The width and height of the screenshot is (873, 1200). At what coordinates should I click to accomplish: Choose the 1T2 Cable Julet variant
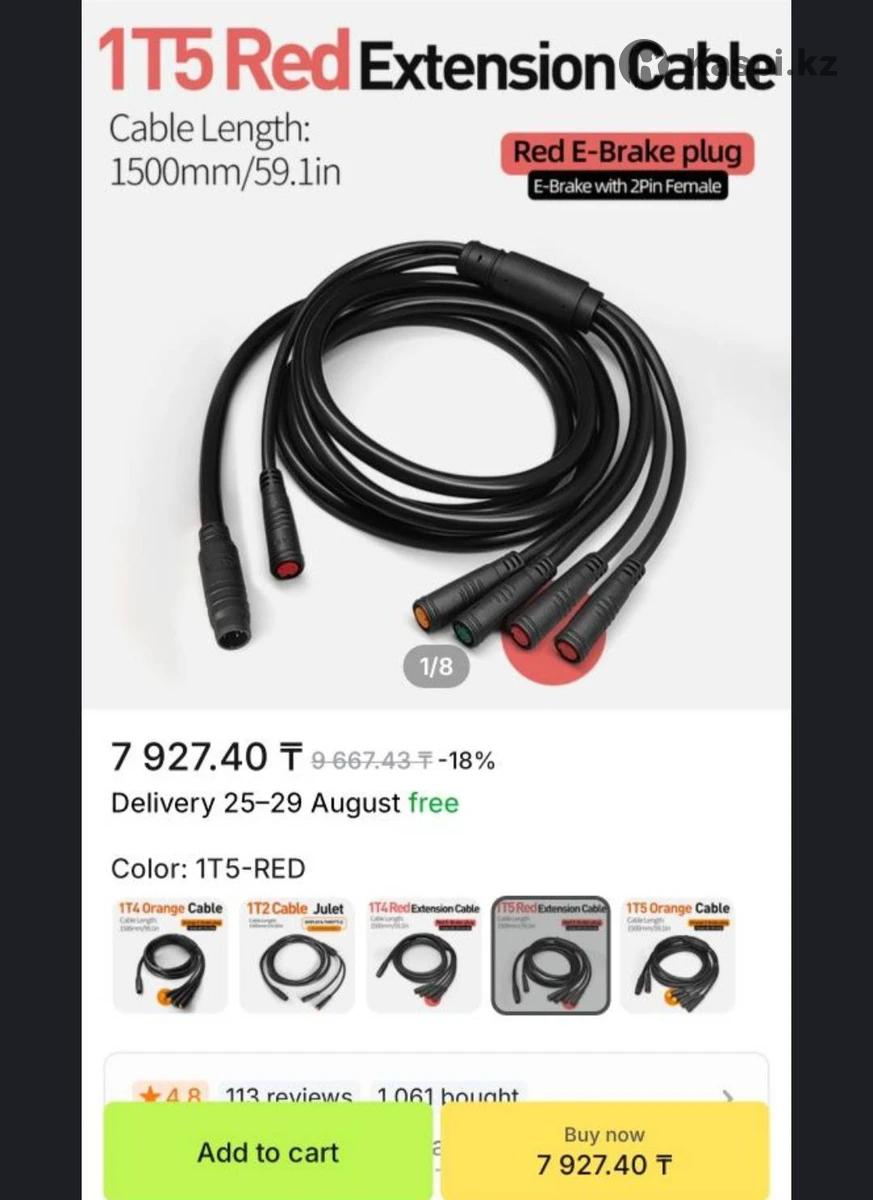(x=296, y=955)
